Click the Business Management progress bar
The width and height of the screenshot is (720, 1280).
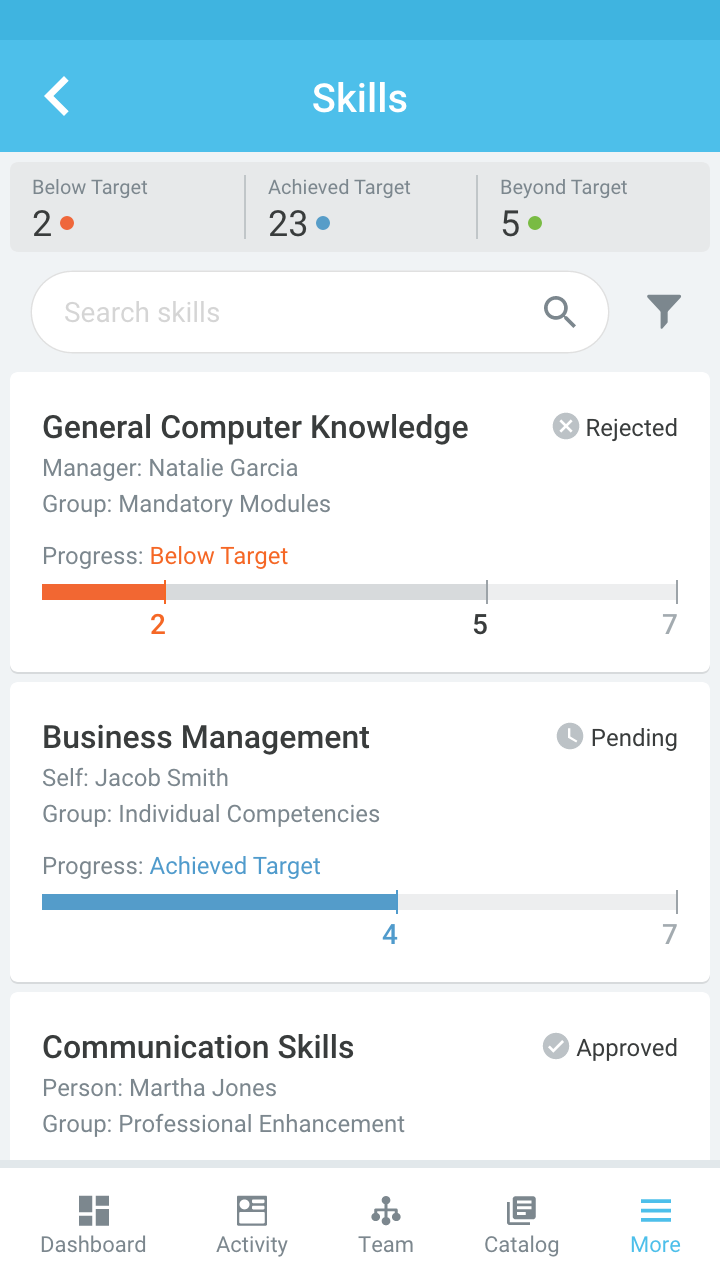[360, 901]
